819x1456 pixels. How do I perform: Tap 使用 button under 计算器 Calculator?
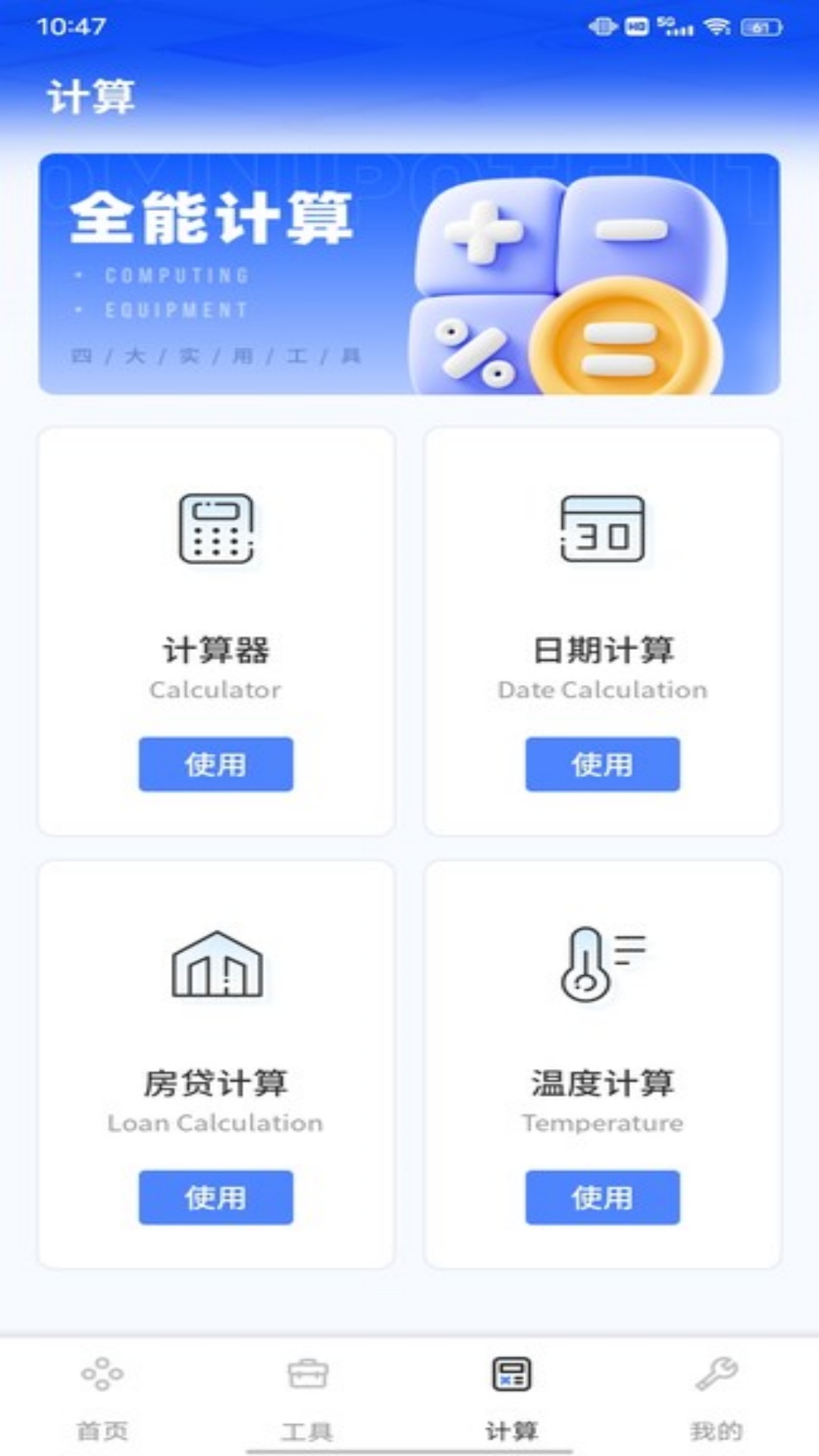tap(215, 764)
